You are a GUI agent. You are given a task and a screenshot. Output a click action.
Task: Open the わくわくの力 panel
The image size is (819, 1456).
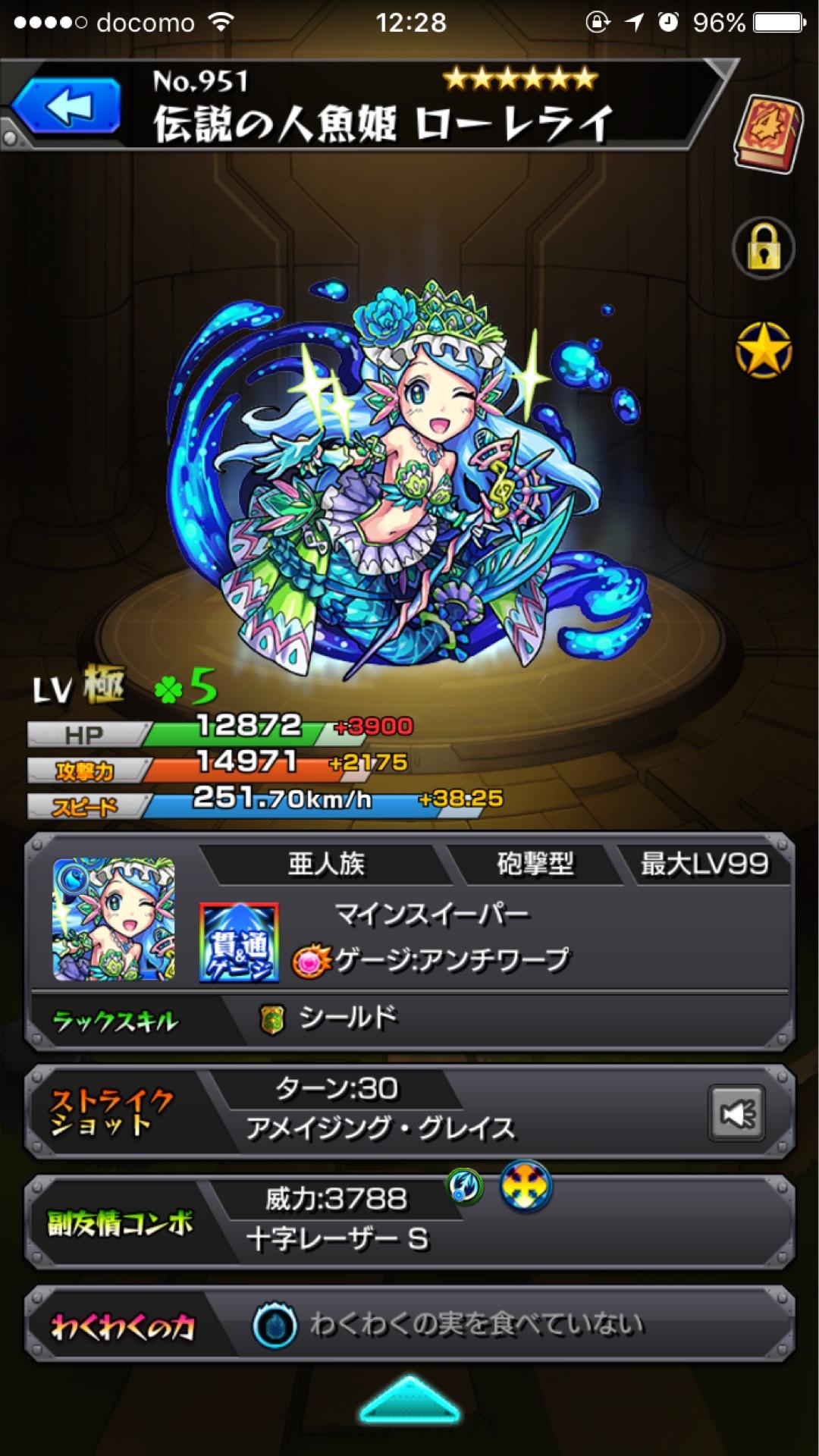pos(409,1325)
